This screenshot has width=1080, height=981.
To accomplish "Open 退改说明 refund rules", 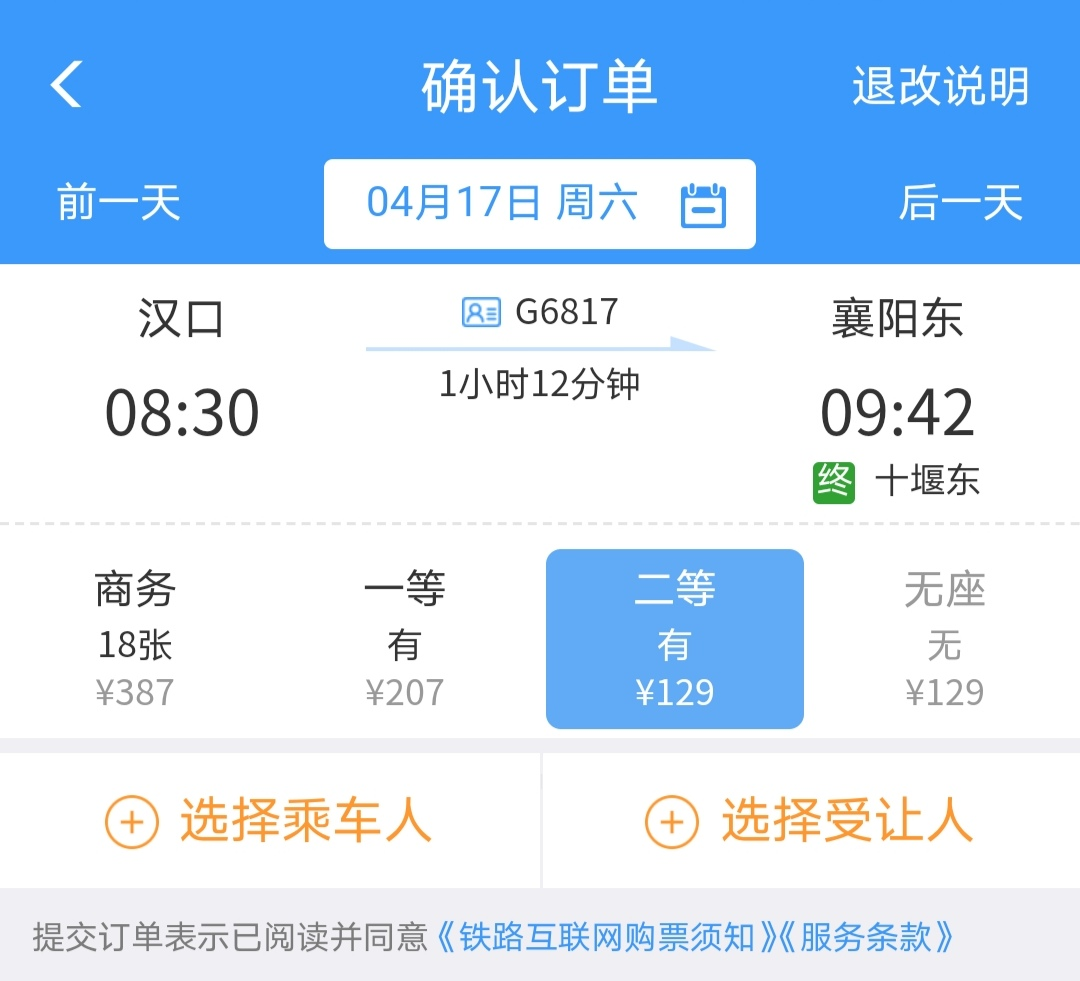I will pos(940,87).
